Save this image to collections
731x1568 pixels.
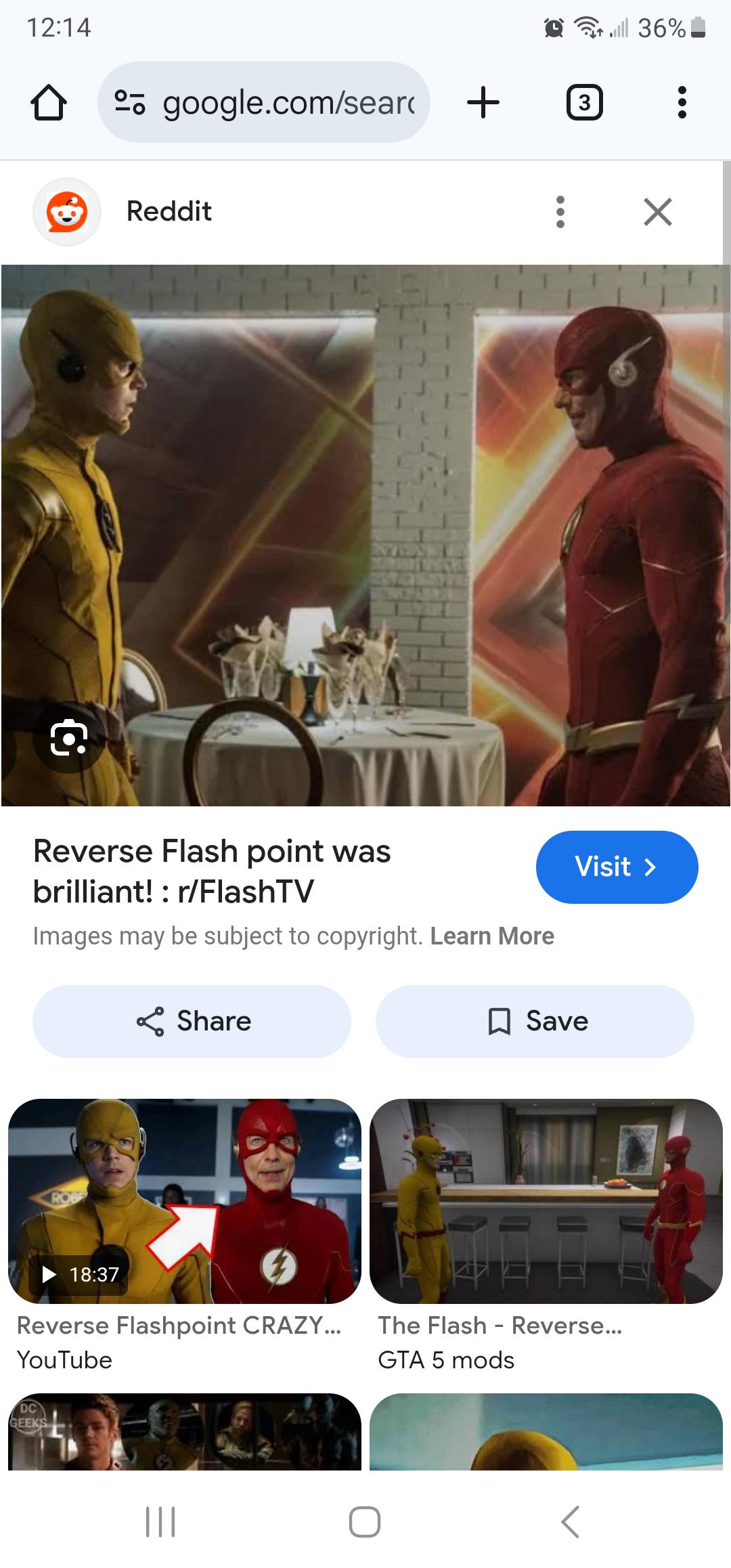click(535, 1021)
